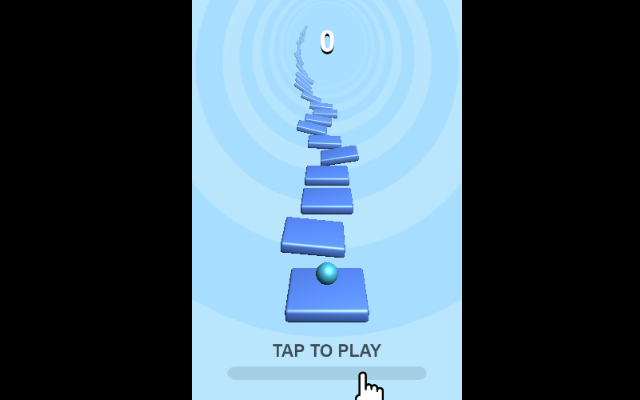Tap the TAP TO PLAY prompt to start
This screenshot has height=400, width=640.
pos(326,351)
